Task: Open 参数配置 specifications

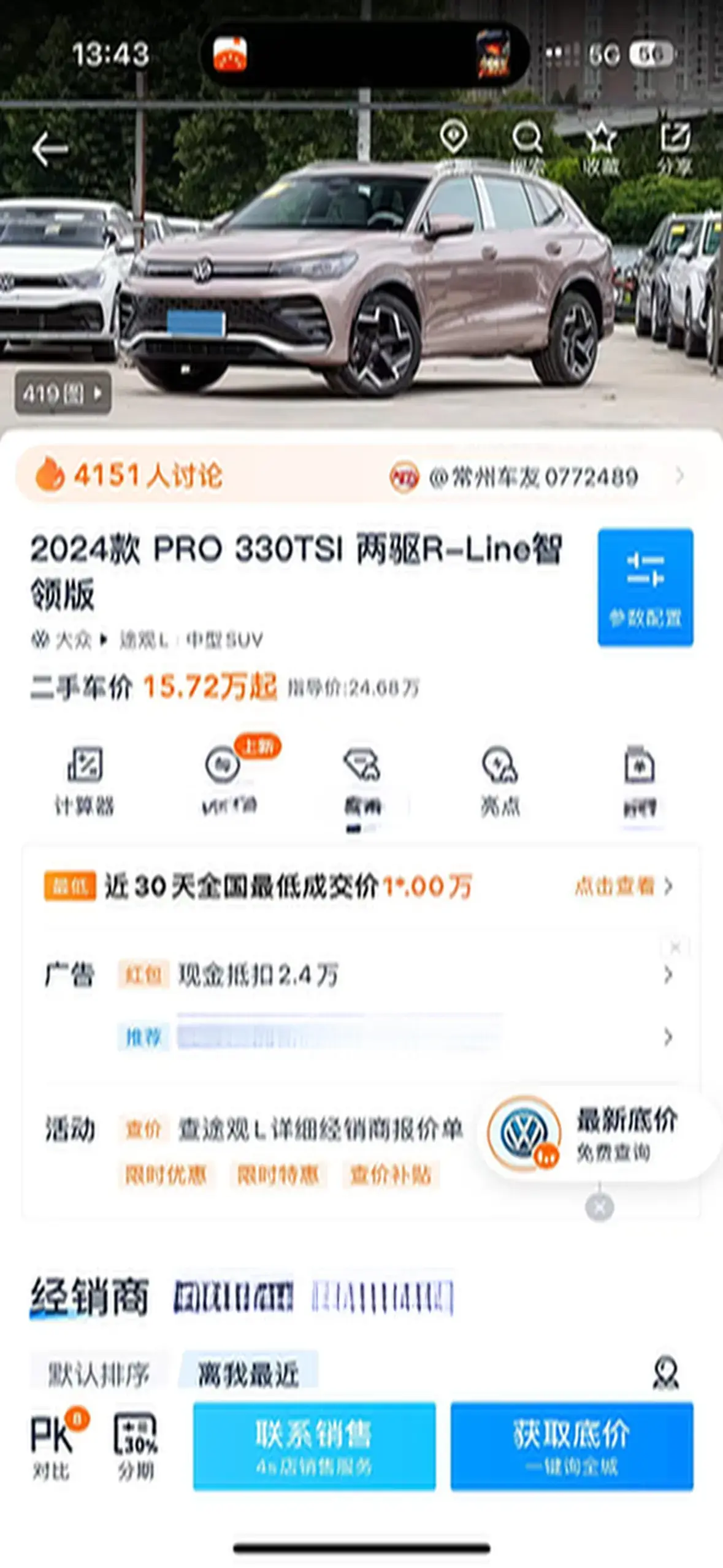Action: point(645,586)
